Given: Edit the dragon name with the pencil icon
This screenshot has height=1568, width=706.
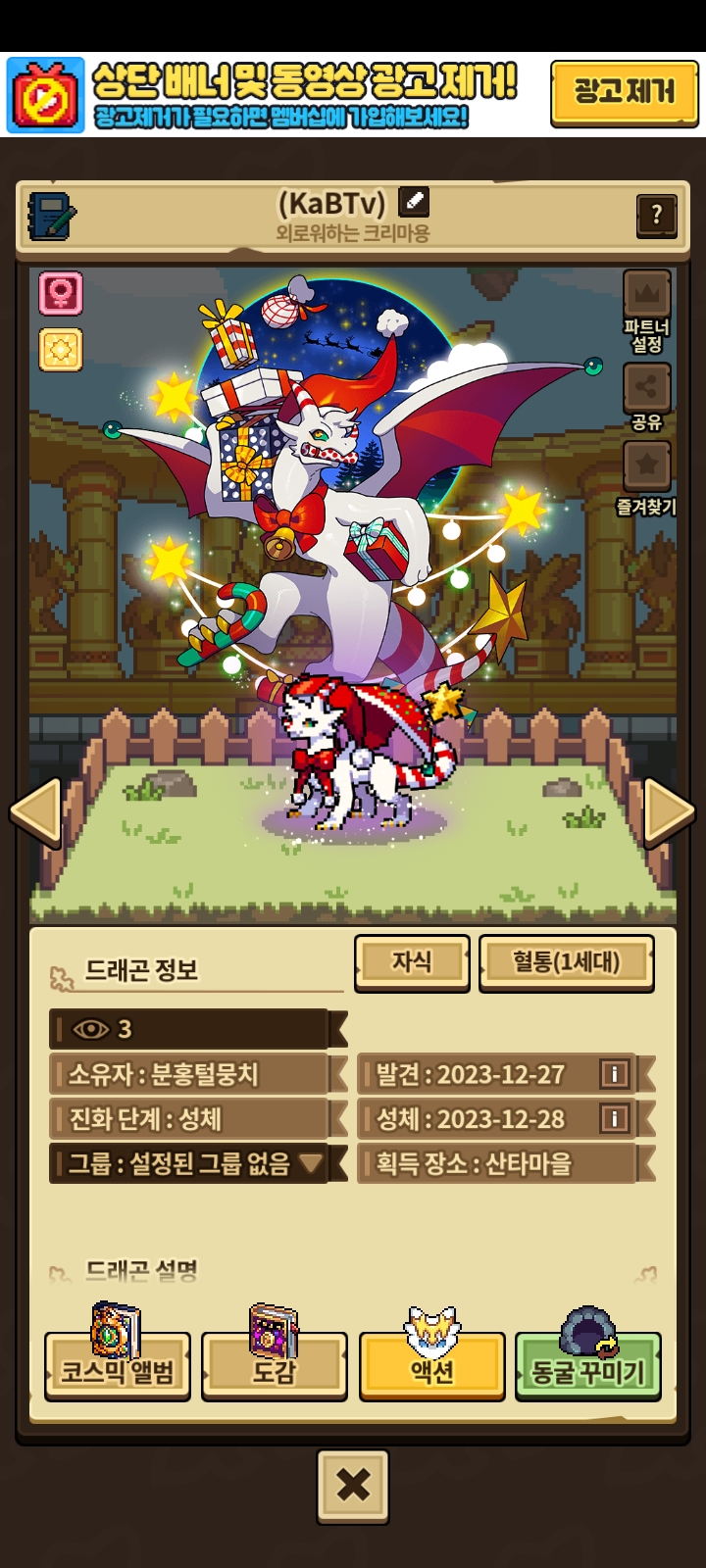Looking at the screenshot, I should pos(414,202).
